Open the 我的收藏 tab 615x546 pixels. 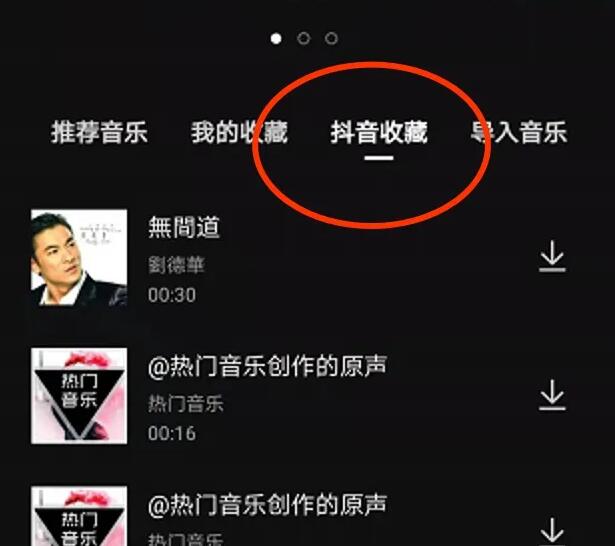click(x=239, y=133)
